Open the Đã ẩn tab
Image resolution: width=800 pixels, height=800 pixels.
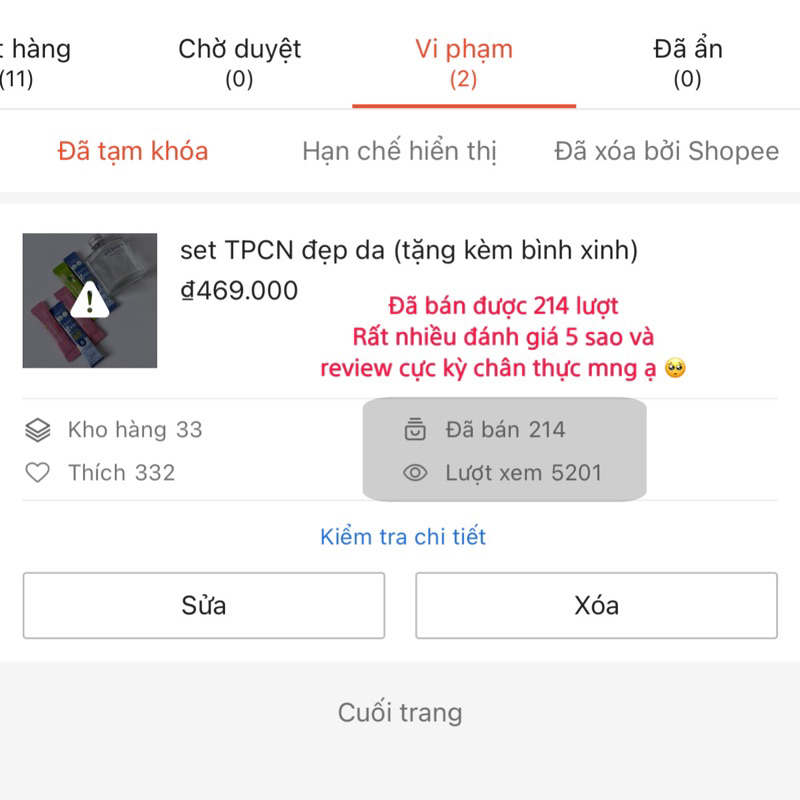pos(687,62)
